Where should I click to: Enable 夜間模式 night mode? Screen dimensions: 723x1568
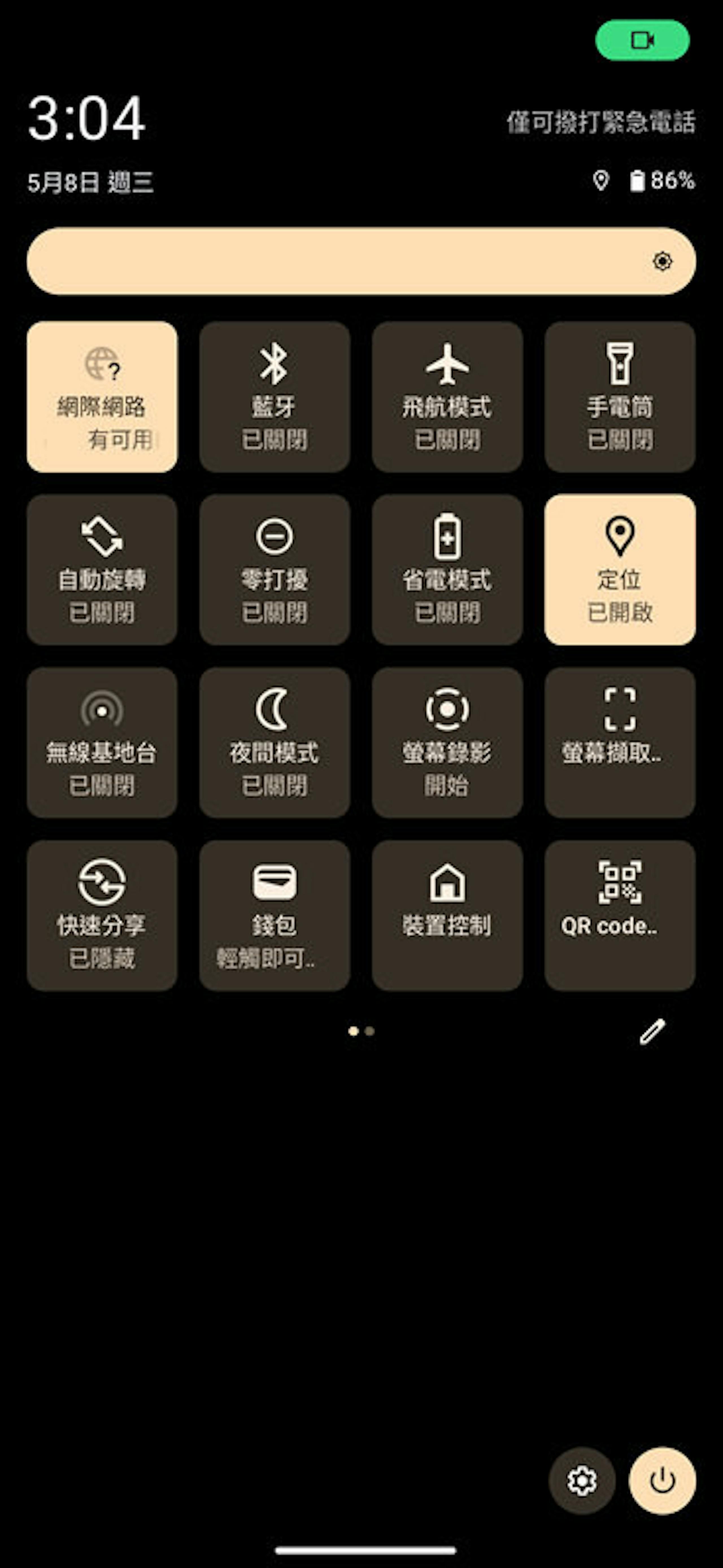pos(275,742)
